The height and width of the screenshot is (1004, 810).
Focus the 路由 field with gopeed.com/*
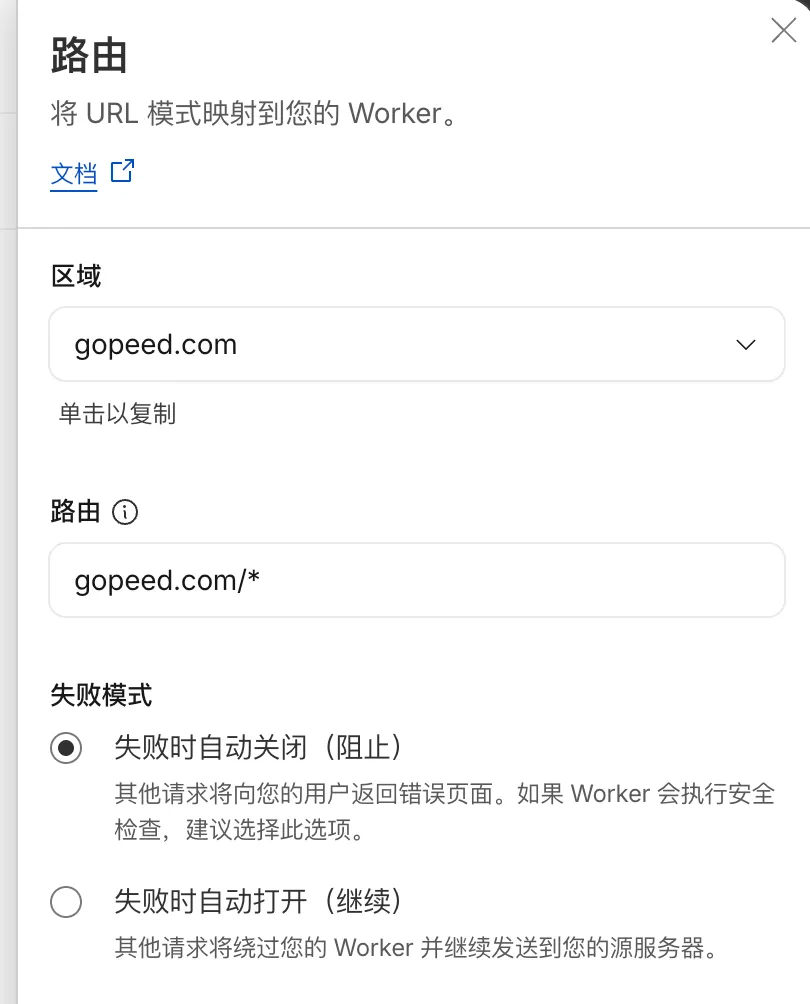coord(416,580)
